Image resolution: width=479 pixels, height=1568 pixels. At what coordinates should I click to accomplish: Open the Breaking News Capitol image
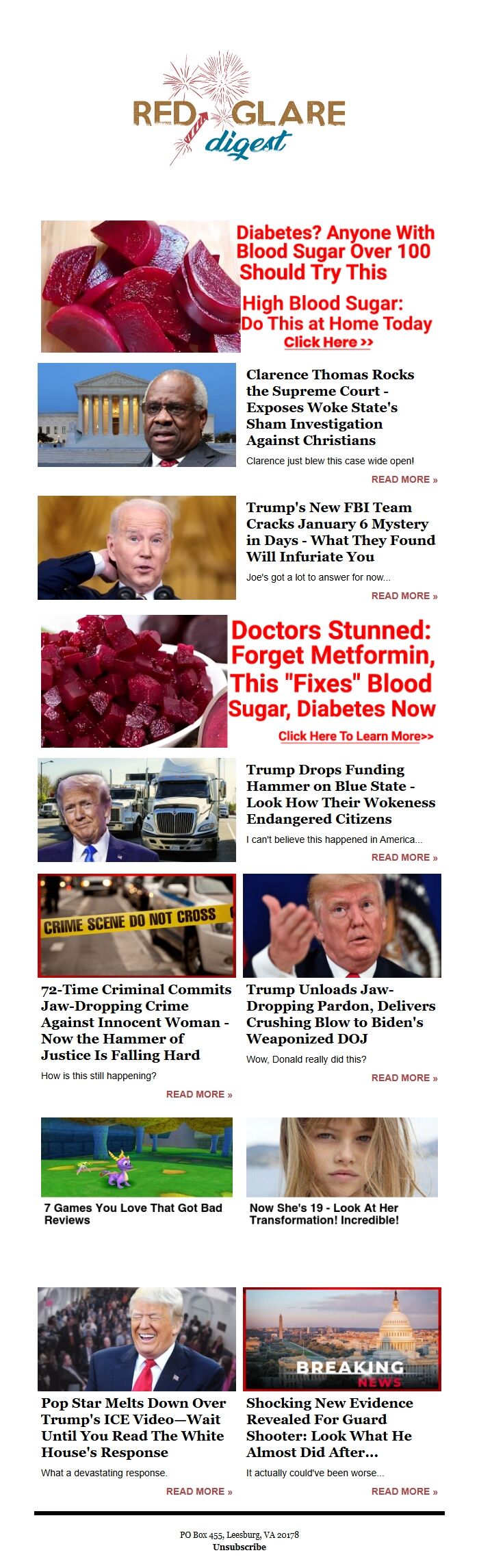pyautogui.click(x=341, y=1339)
